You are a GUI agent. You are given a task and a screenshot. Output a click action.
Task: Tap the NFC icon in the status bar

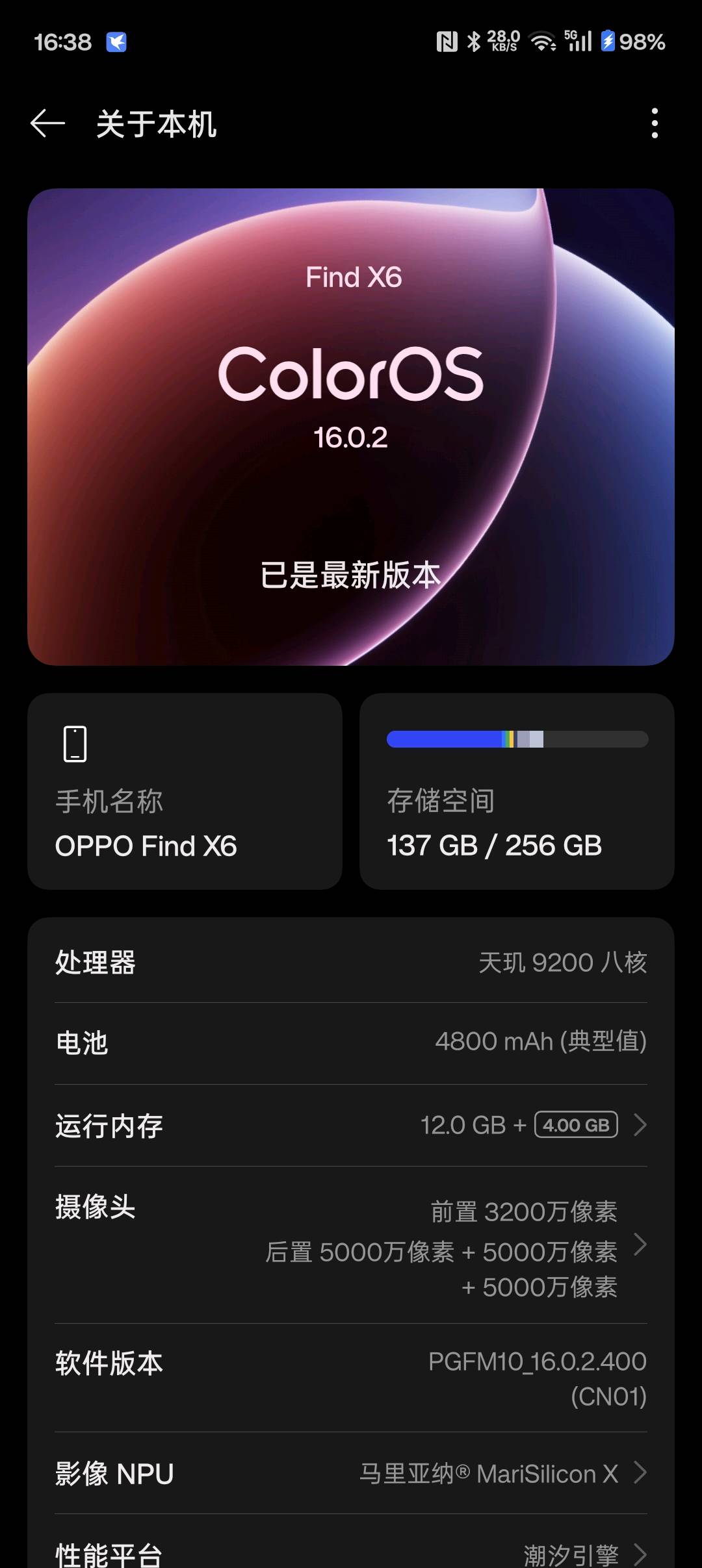click(448, 41)
